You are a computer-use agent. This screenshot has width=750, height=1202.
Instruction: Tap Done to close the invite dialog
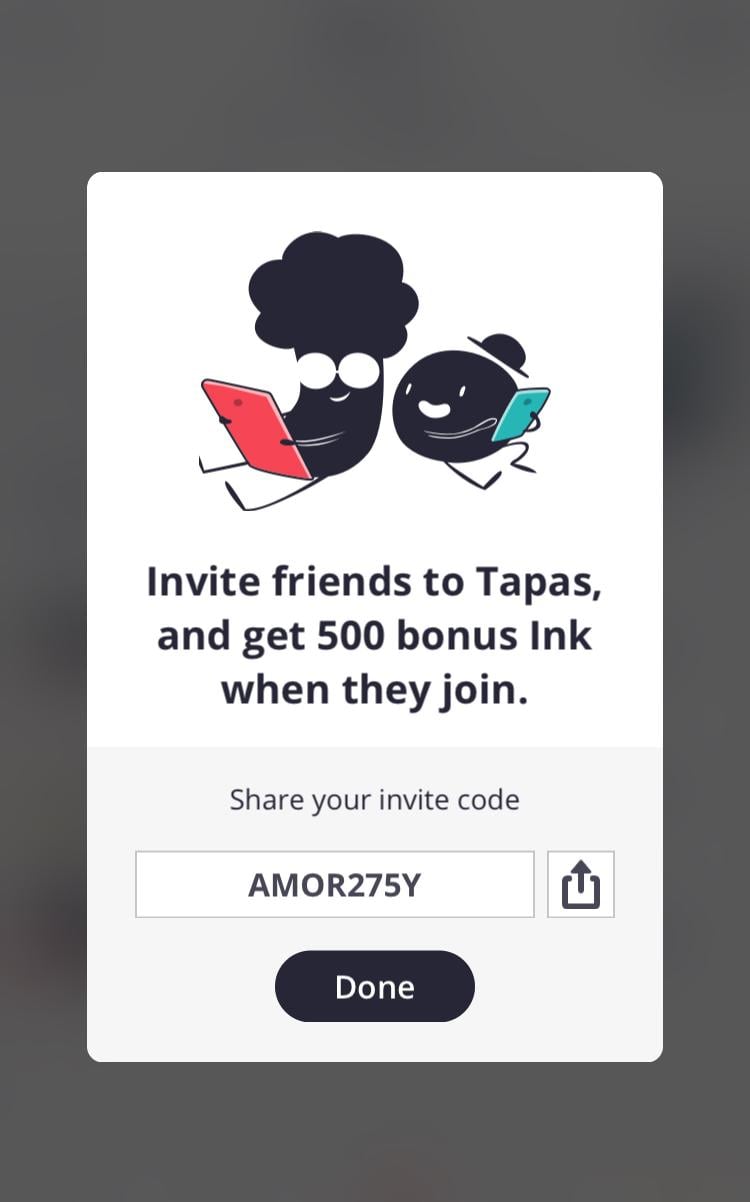[374, 986]
